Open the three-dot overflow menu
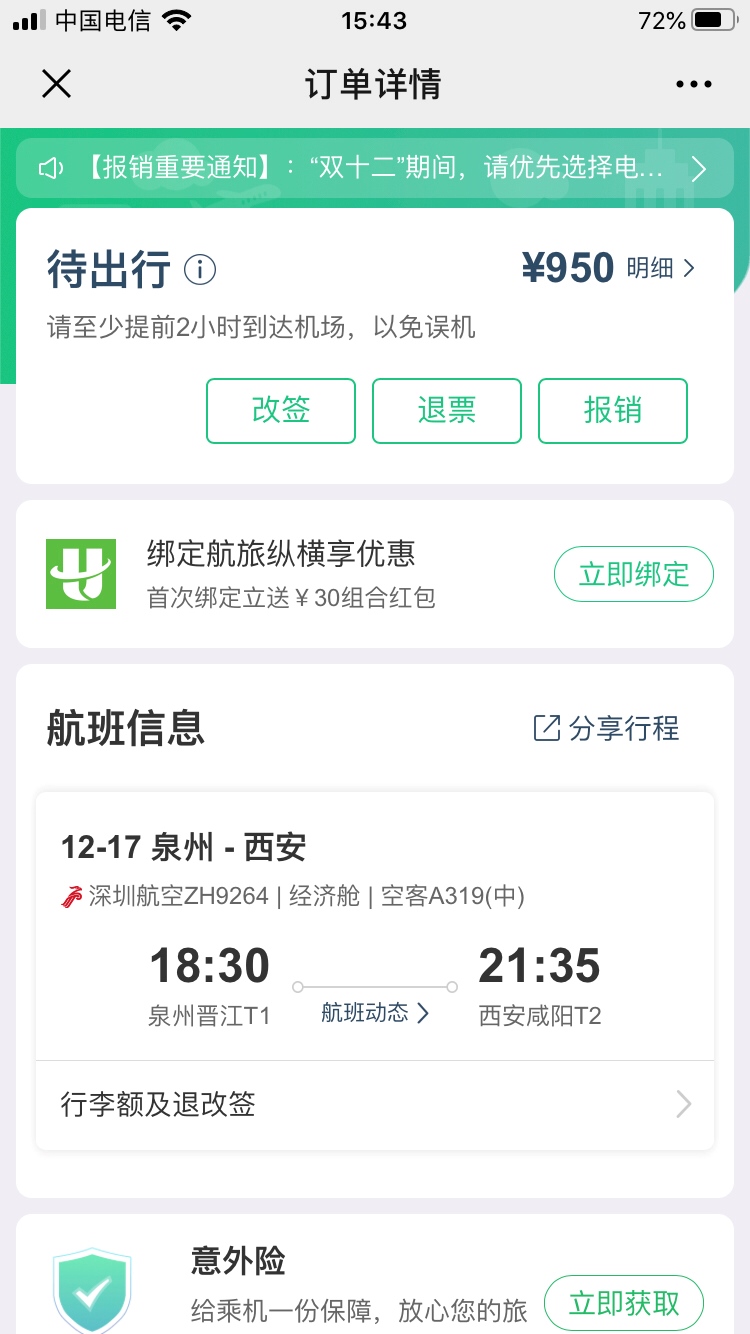The image size is (750, 1334). tap(694, 85)
